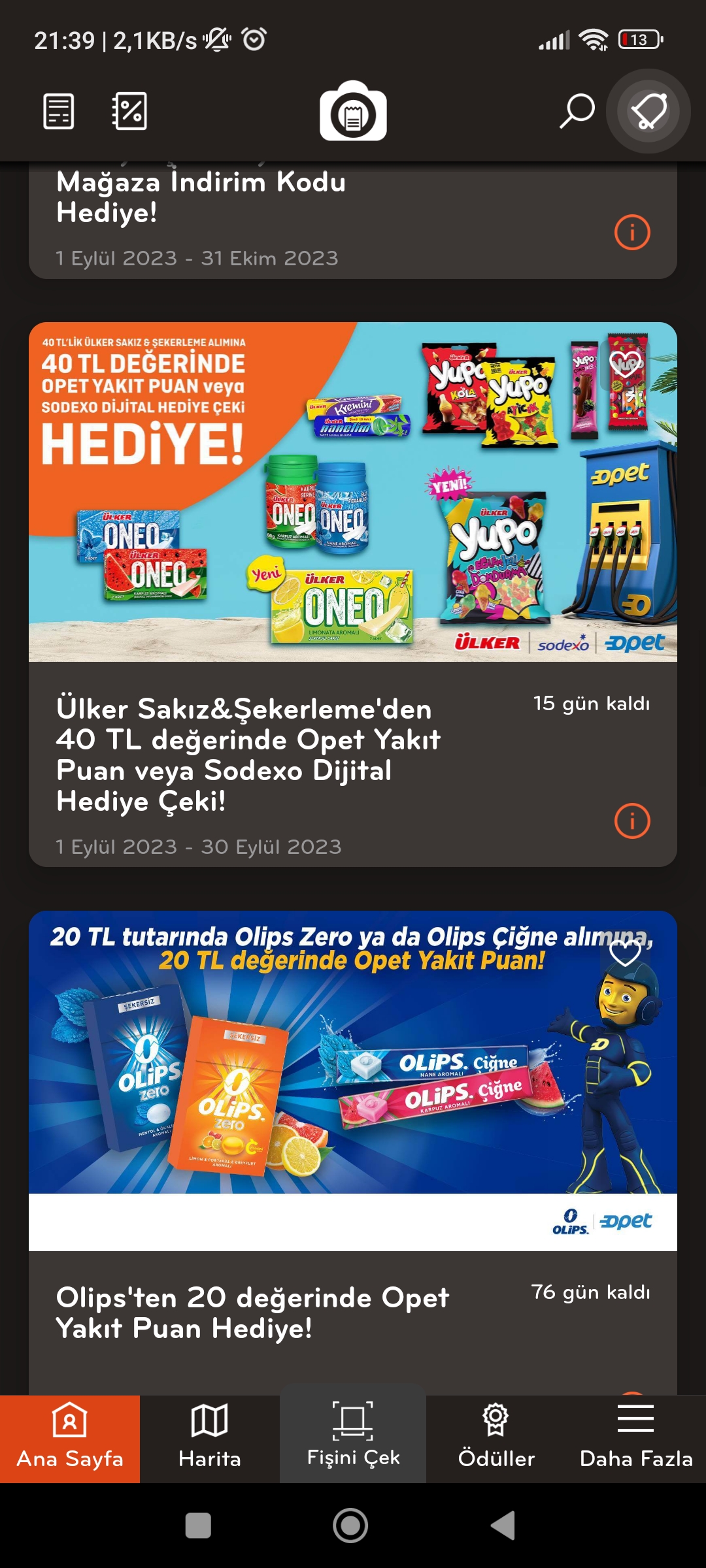Image resolution: width=706 pixels, height=1568 pixels.
Task: Open the Daha Fazla menu
Action: [x=635, y=1439]
